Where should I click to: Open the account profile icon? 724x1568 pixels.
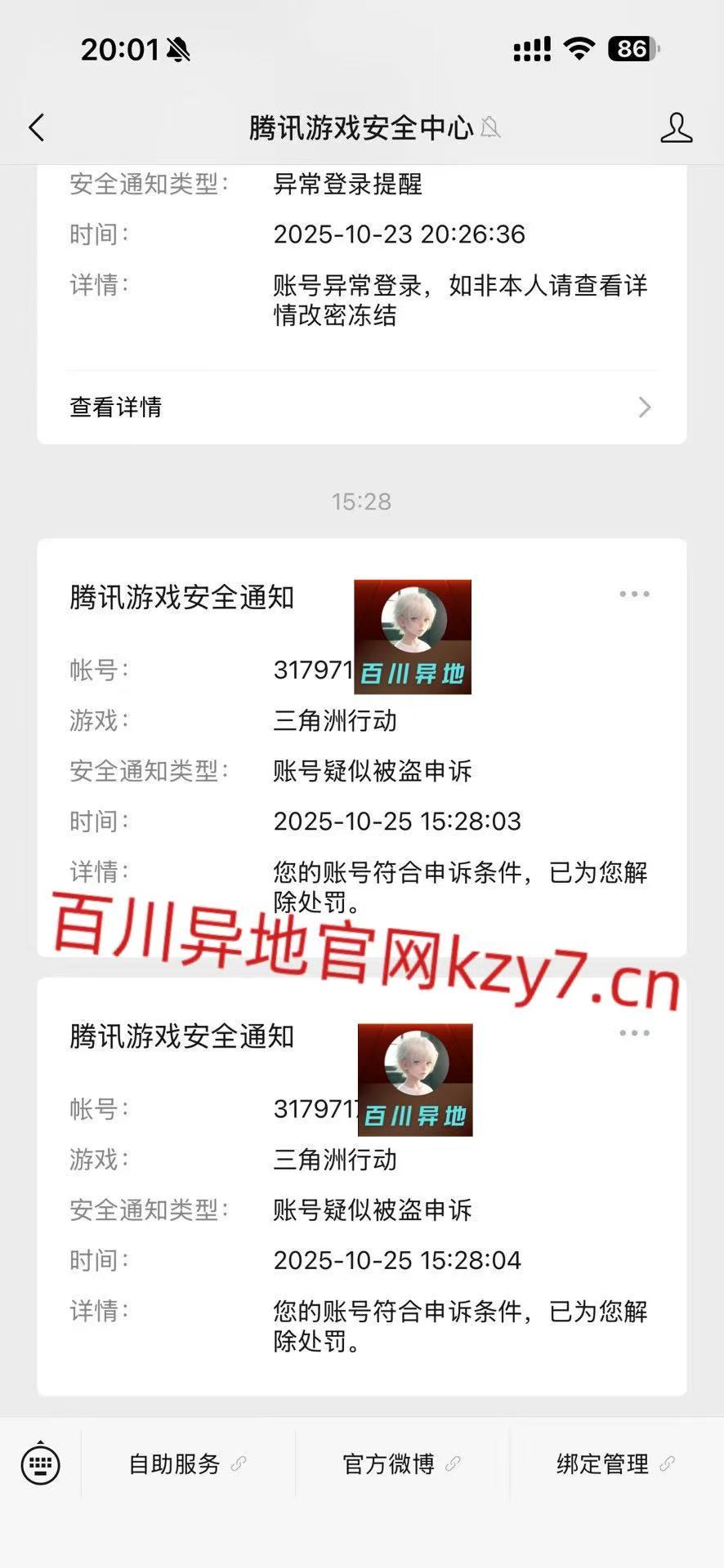[676, 128]
